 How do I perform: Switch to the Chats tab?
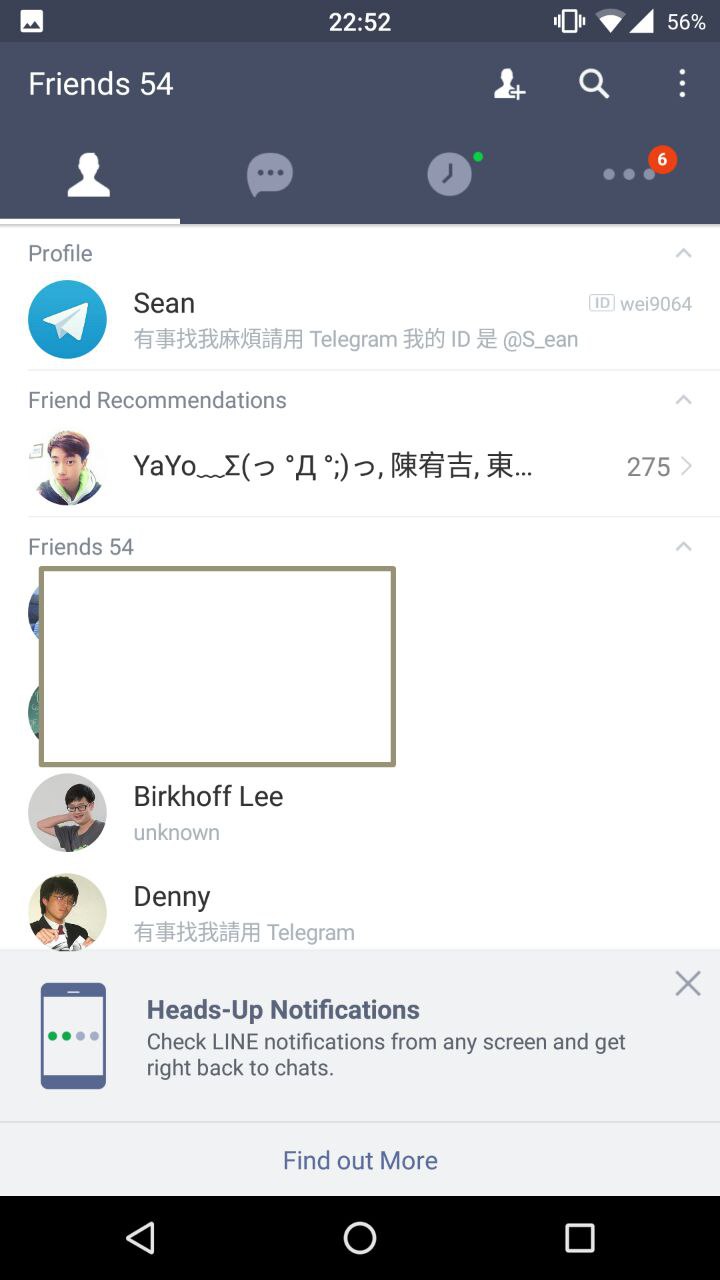point(270,175)
